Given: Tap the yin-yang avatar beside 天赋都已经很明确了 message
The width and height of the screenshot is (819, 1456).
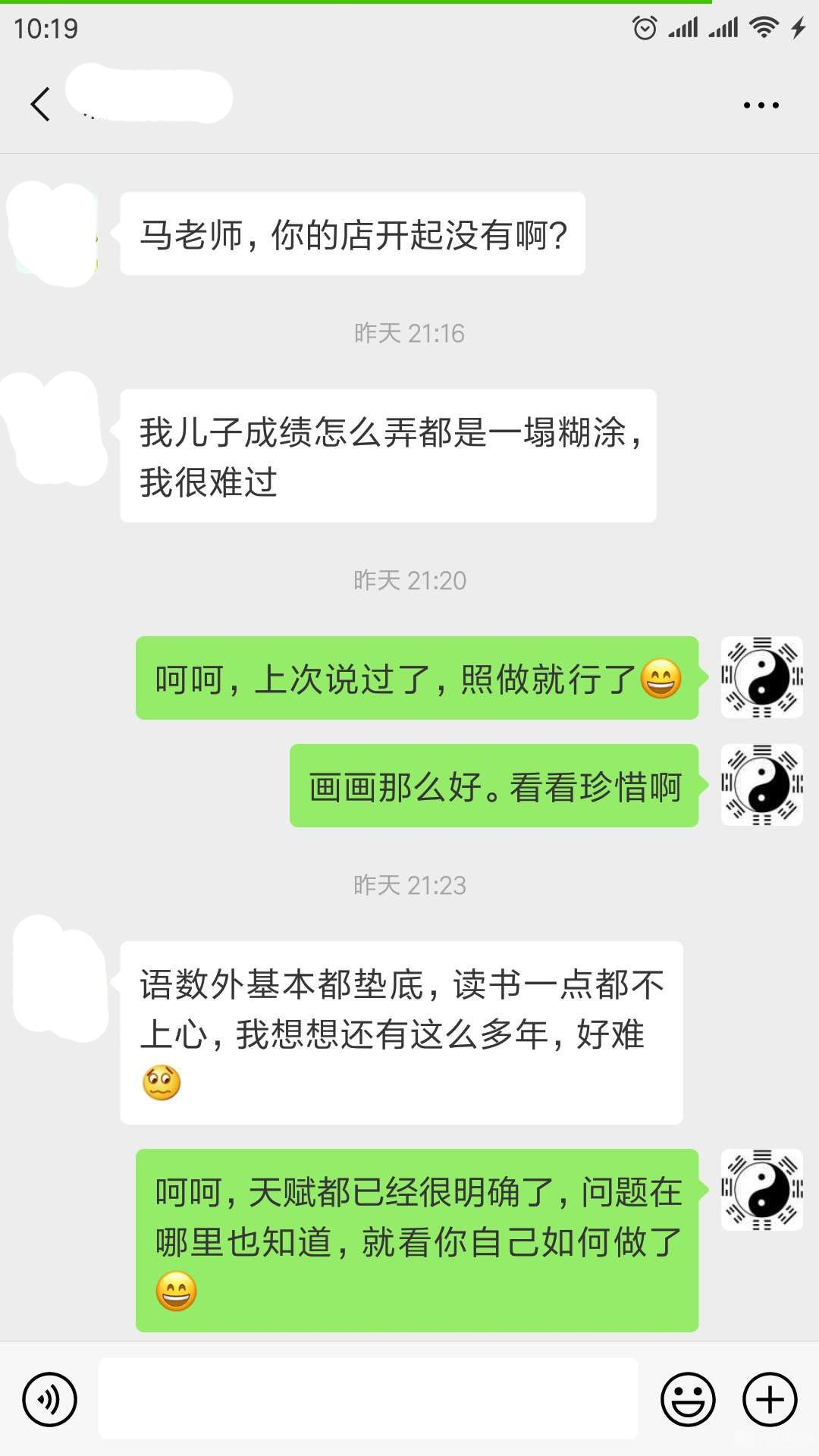Looking at the screenshot, I should click(761, 1190).
